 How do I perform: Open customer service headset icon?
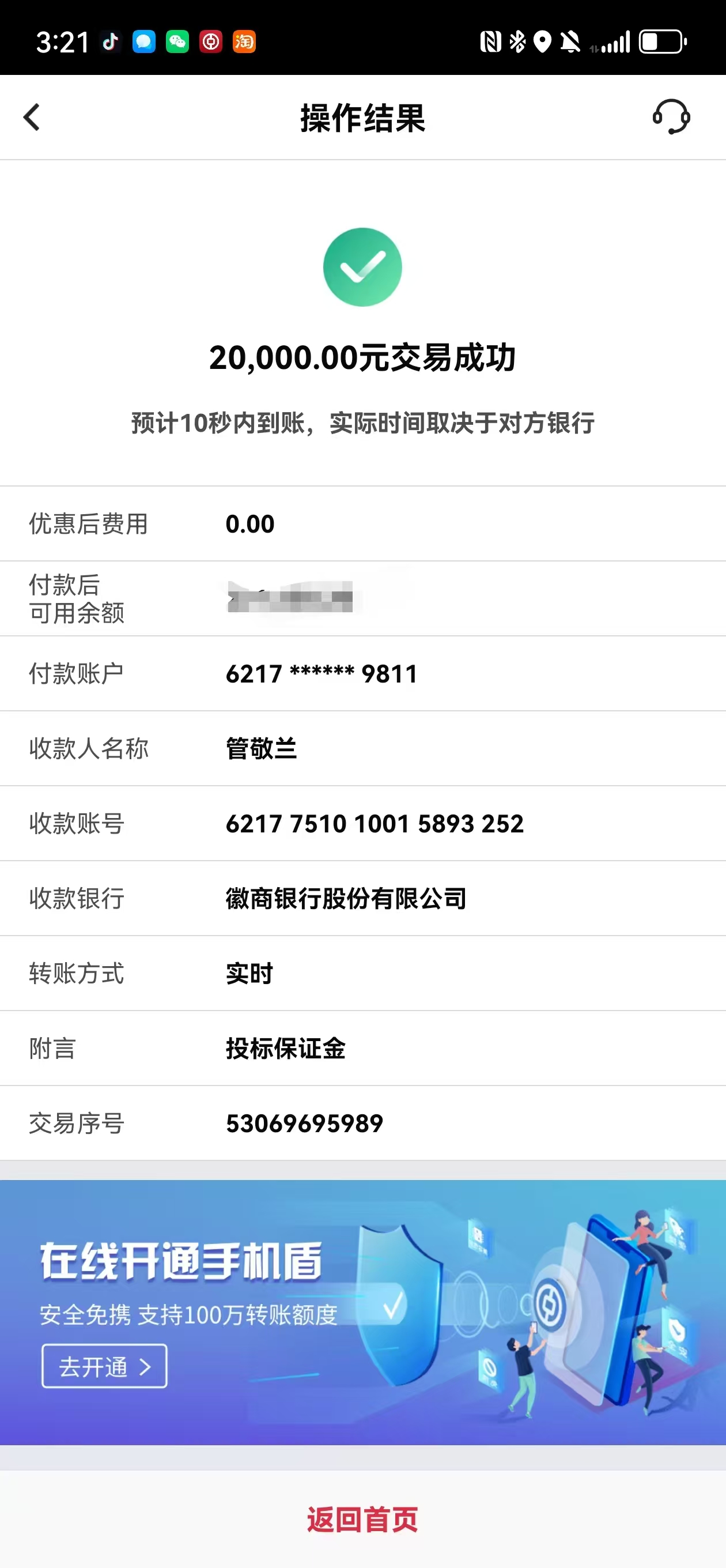pos(671,117)
